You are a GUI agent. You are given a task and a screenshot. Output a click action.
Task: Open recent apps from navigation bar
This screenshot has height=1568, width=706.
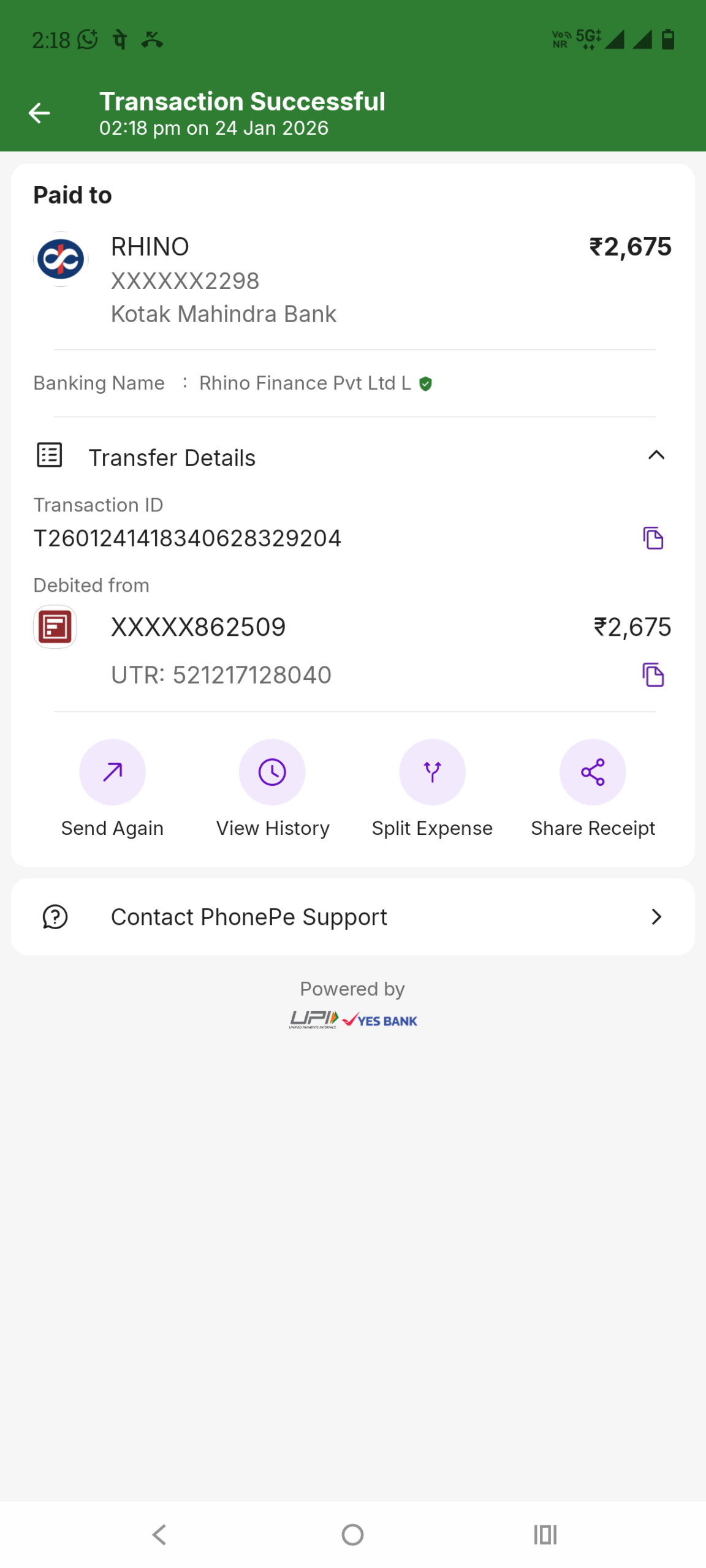coord(545,1534)
